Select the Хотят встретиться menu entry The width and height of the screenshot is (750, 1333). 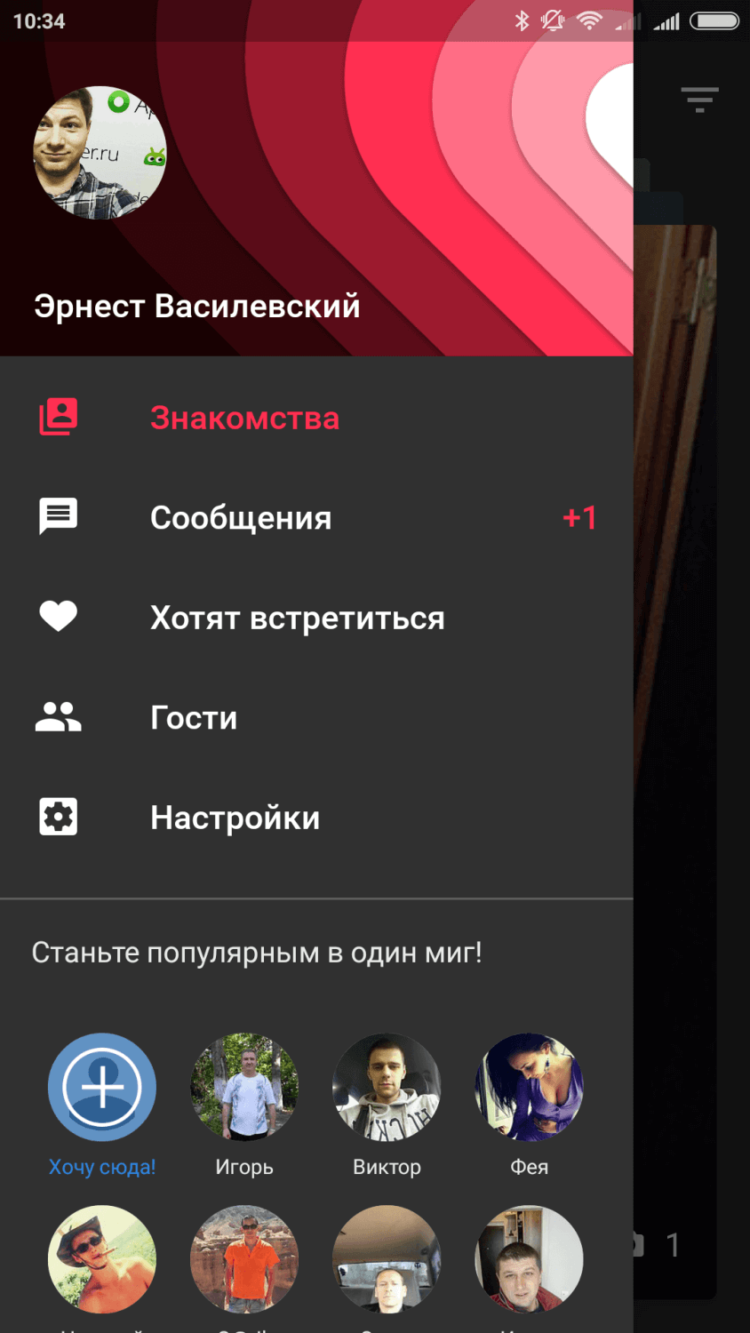point(297,617)
